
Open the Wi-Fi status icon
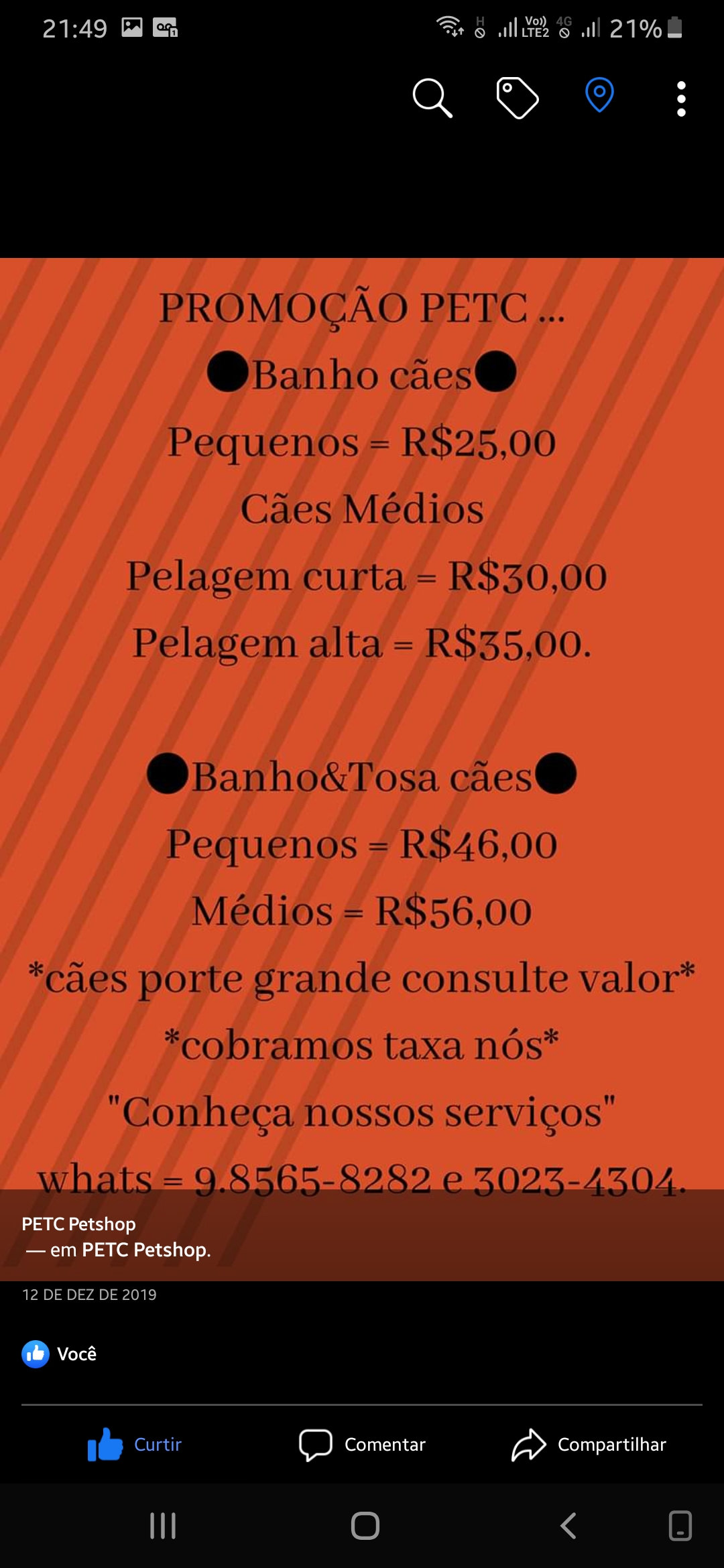click(x=448, y=25)
